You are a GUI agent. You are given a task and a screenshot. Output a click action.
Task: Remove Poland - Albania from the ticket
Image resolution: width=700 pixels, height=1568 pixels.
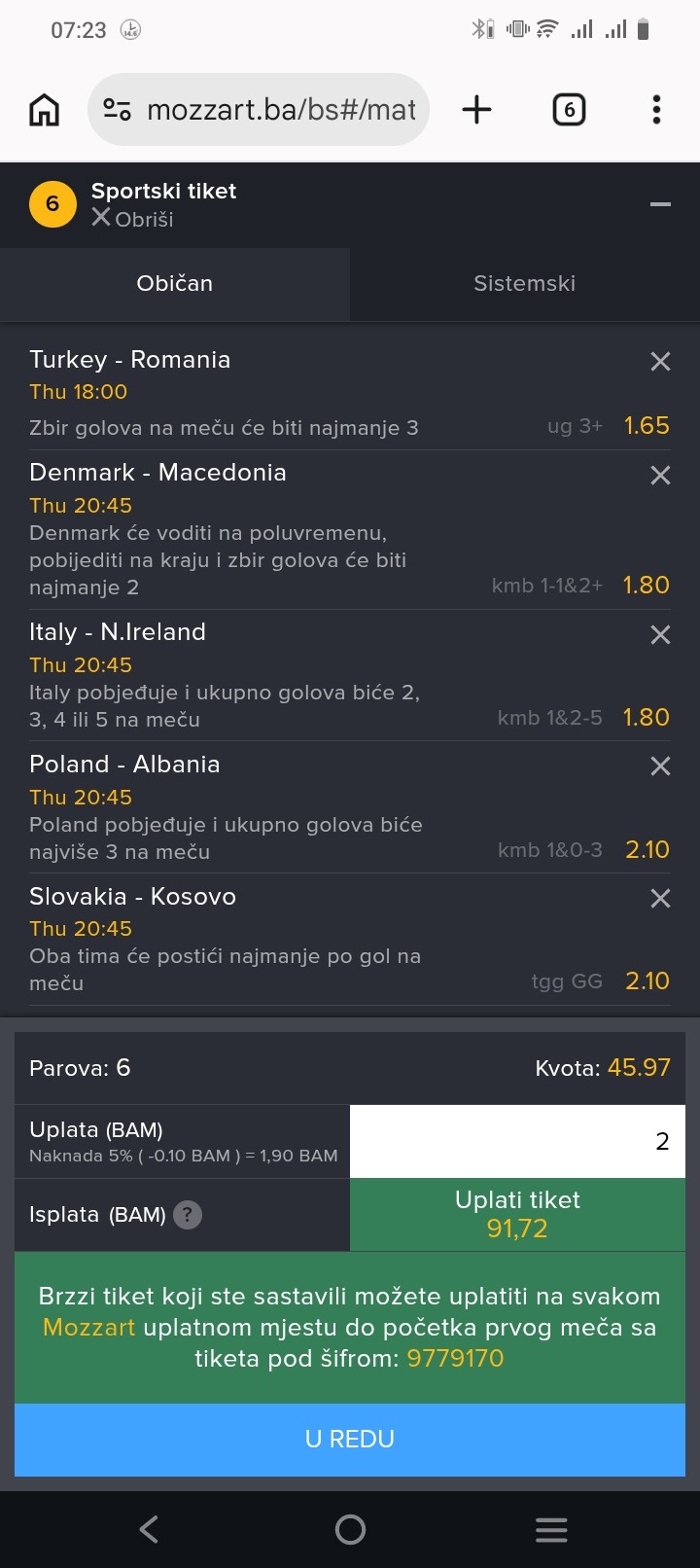point(660,766)
